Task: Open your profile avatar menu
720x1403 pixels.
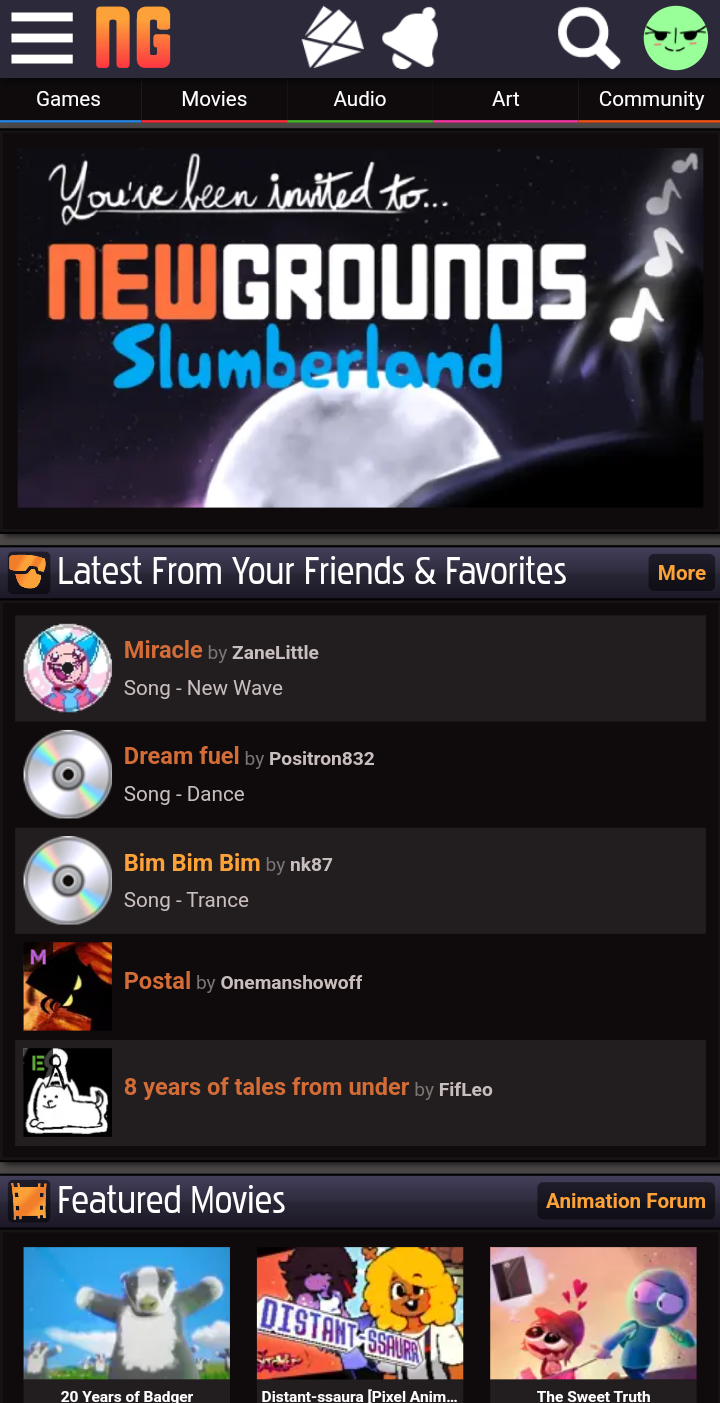Action: [x=675, y=38]
